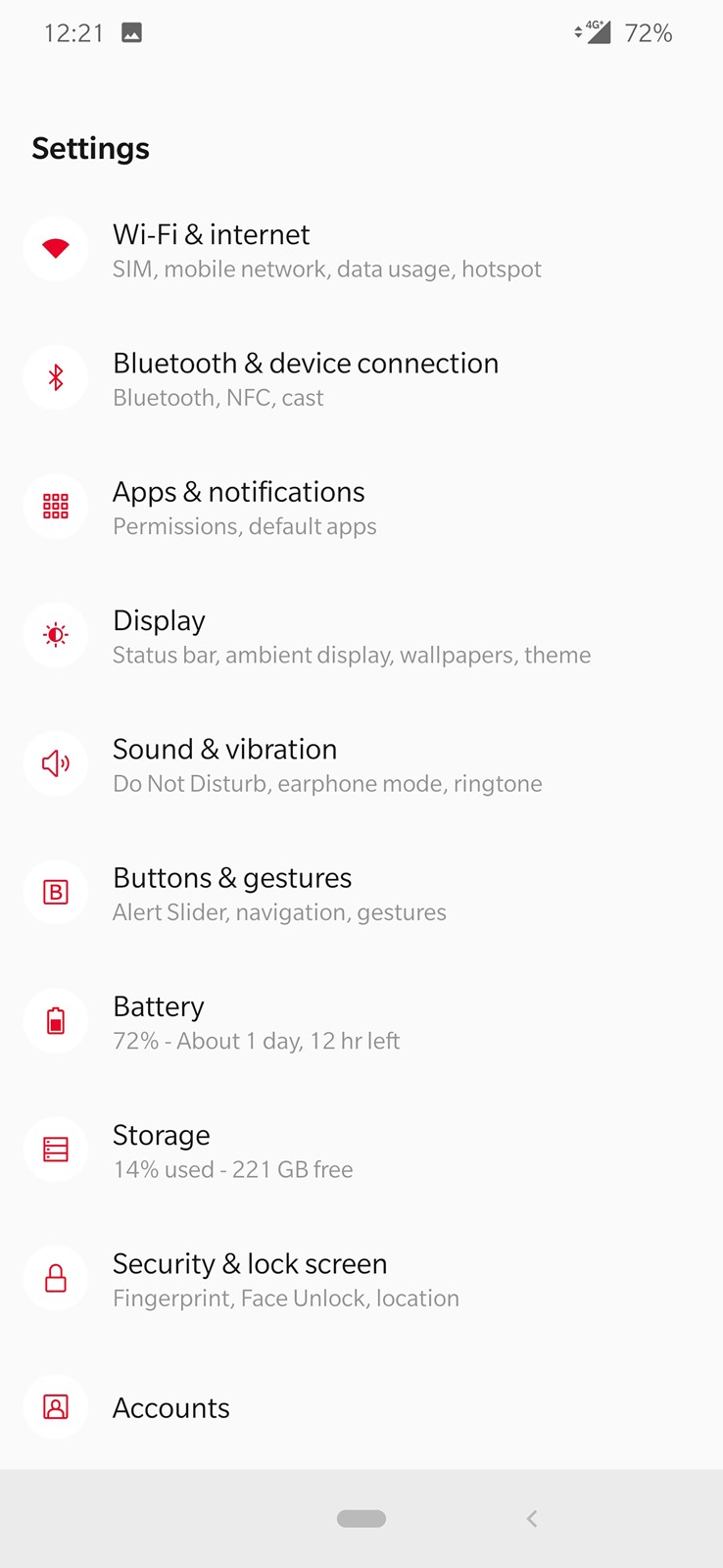Open Storage details
723x1568 pixels.
[361, 1150]
